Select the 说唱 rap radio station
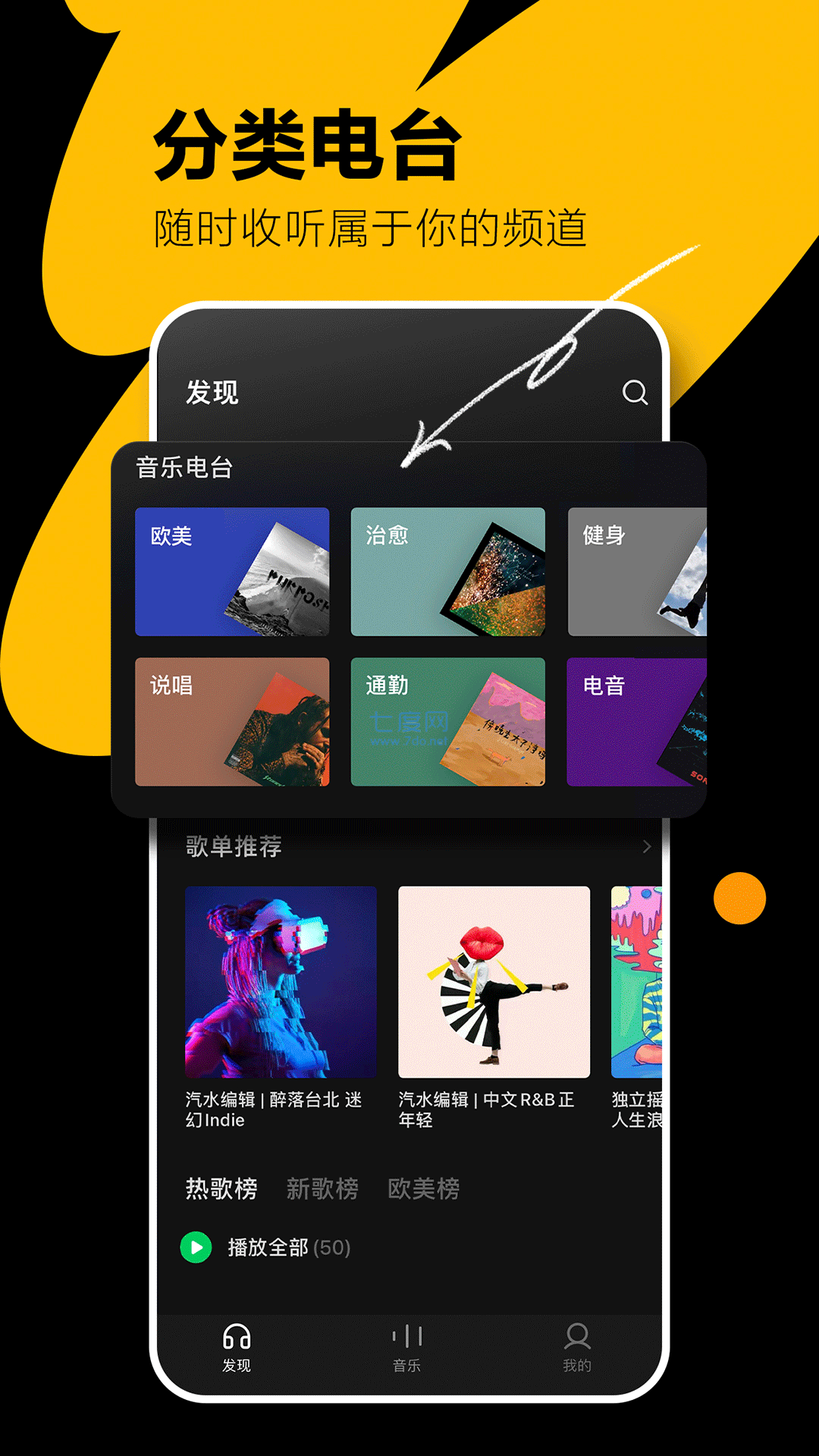 (231, 723)
